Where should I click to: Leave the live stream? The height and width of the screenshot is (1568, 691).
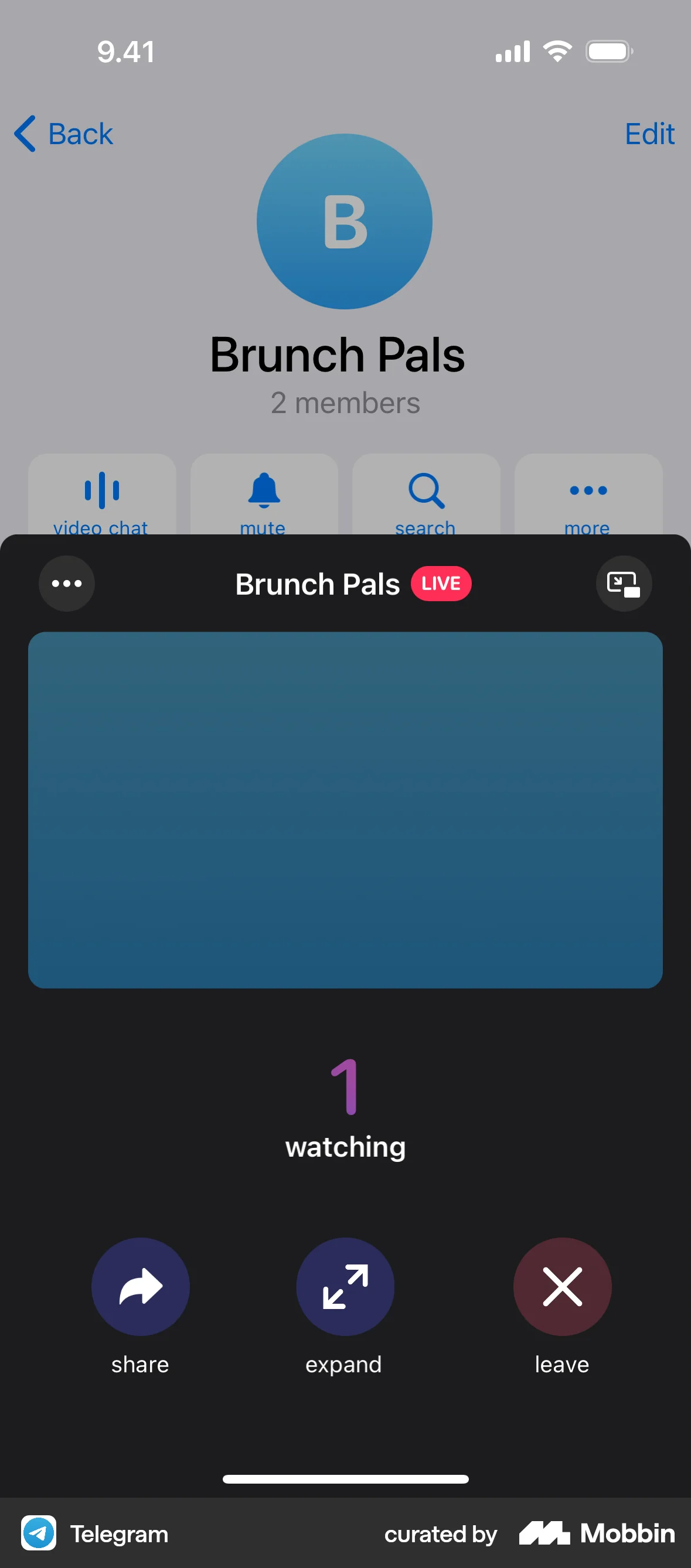tap(562, 1287)
